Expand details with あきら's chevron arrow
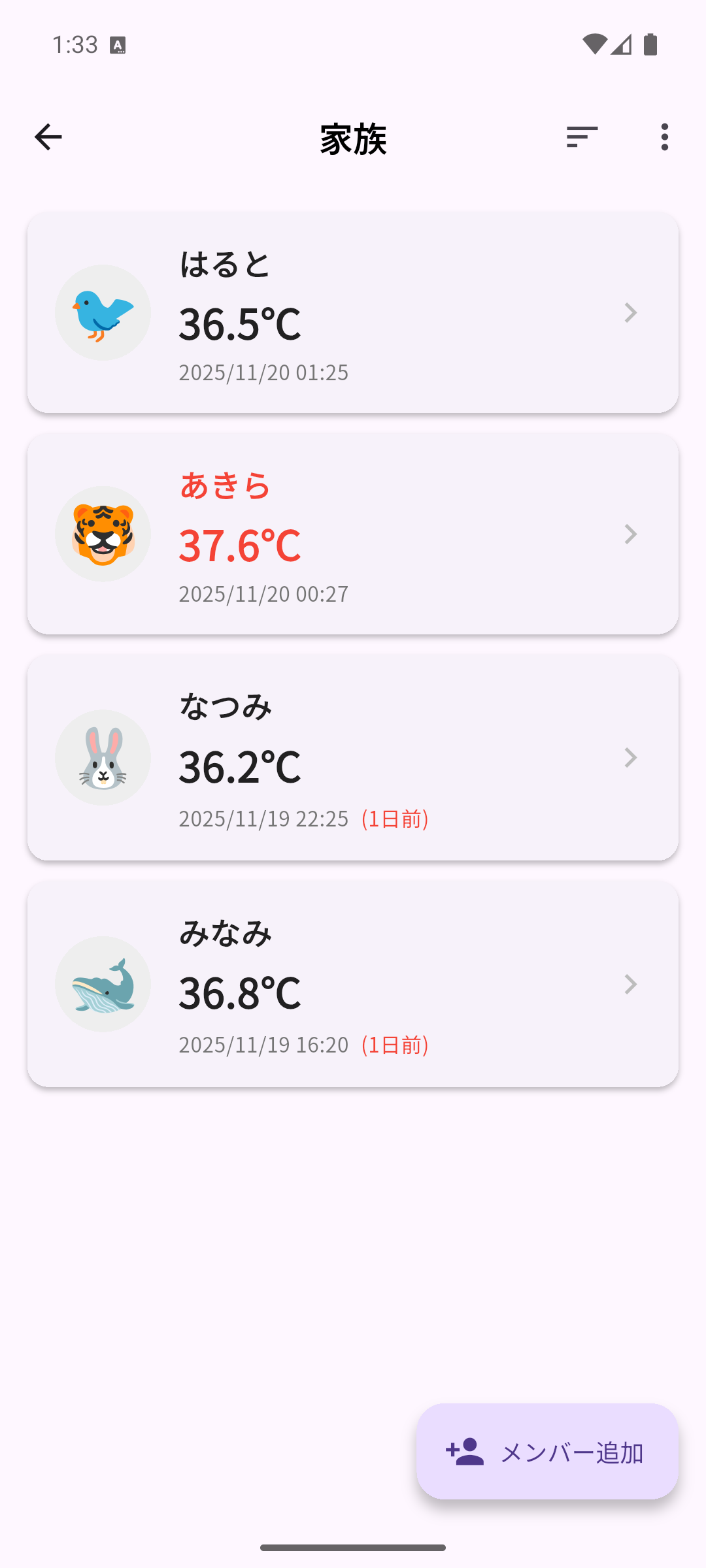Image resolution: width=706 pixels, height=1568 pixels. pyautogui.click(x=631, y=534)
